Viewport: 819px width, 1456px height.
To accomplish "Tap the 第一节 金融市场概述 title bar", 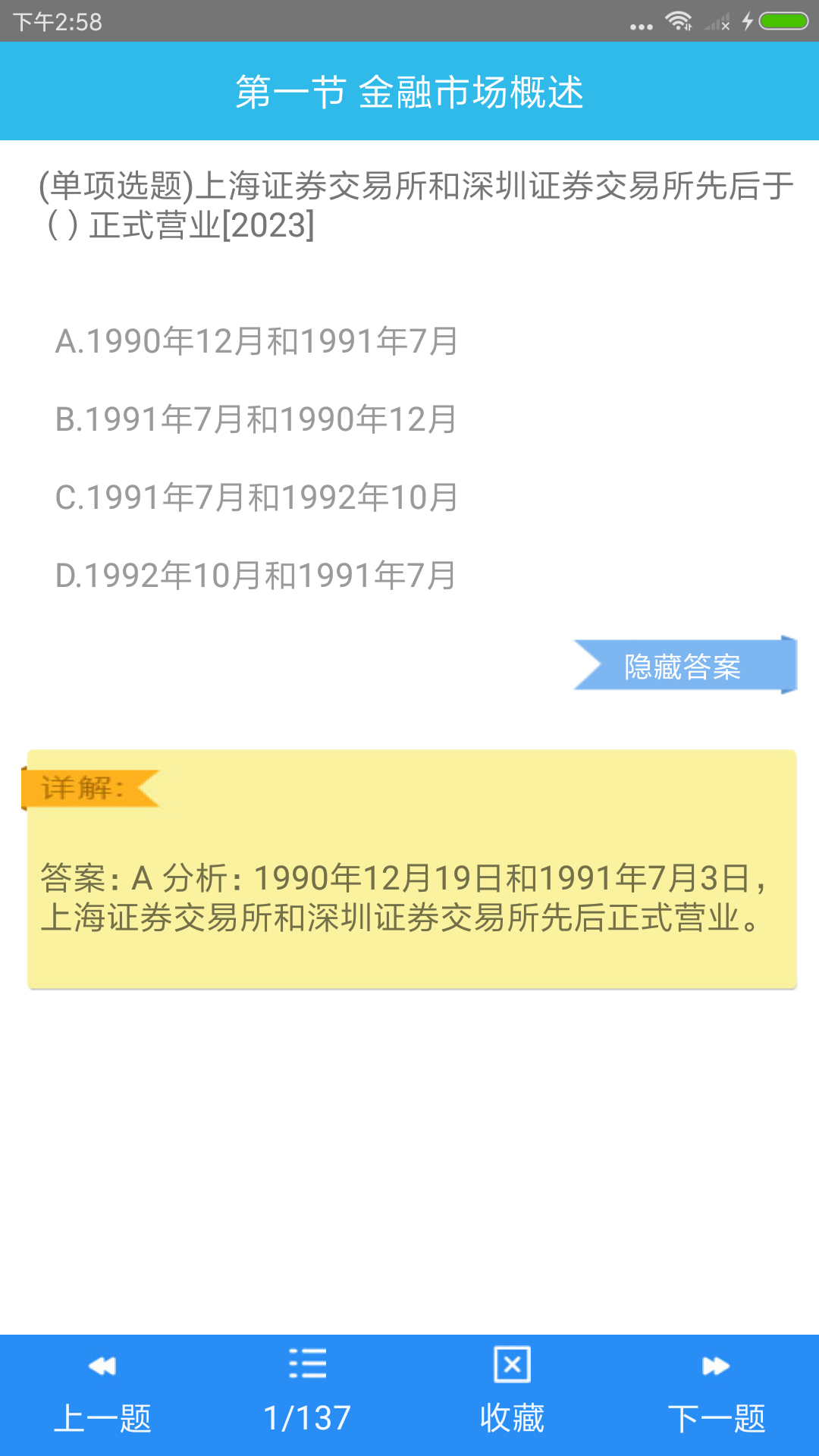I will pos(409,91).
